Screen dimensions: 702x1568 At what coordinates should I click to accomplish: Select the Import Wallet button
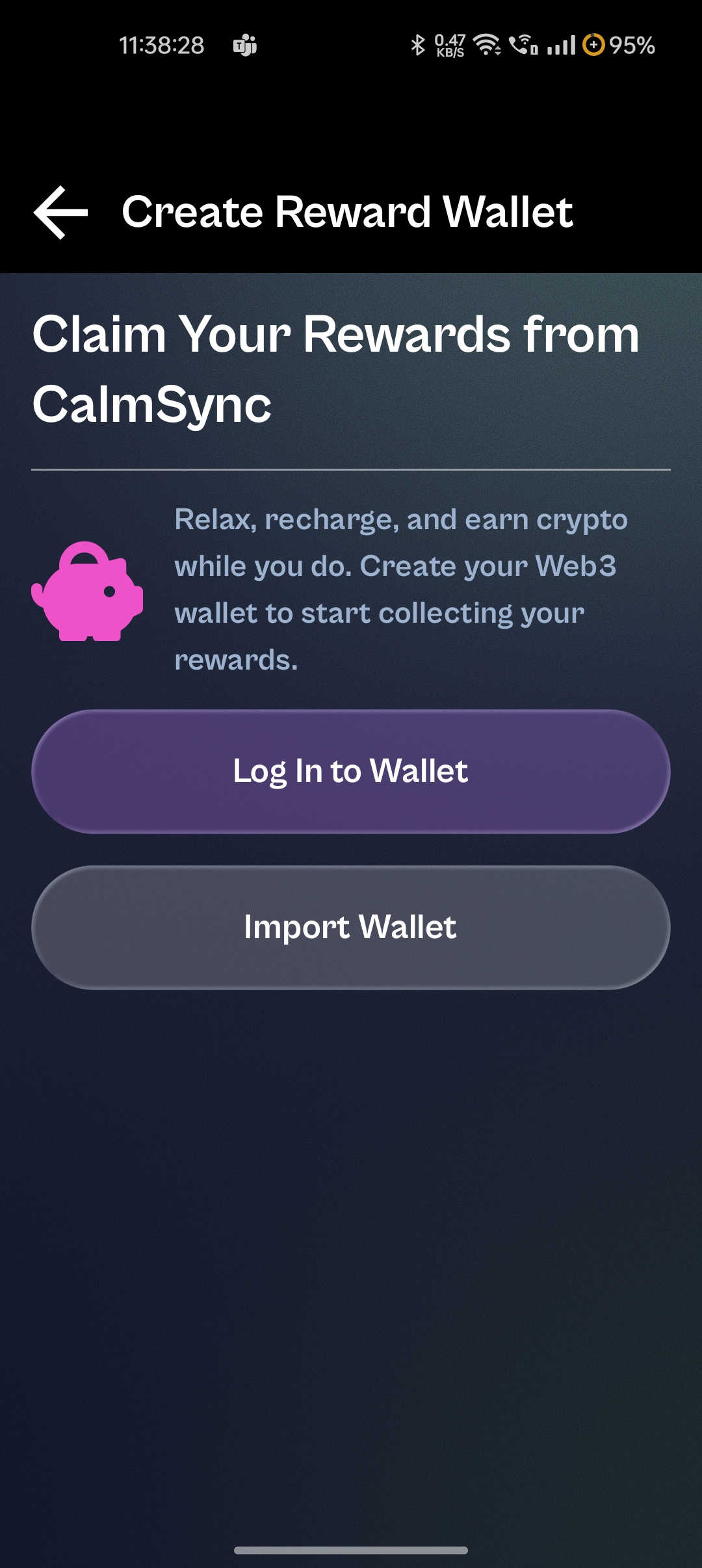coord(350,928)
